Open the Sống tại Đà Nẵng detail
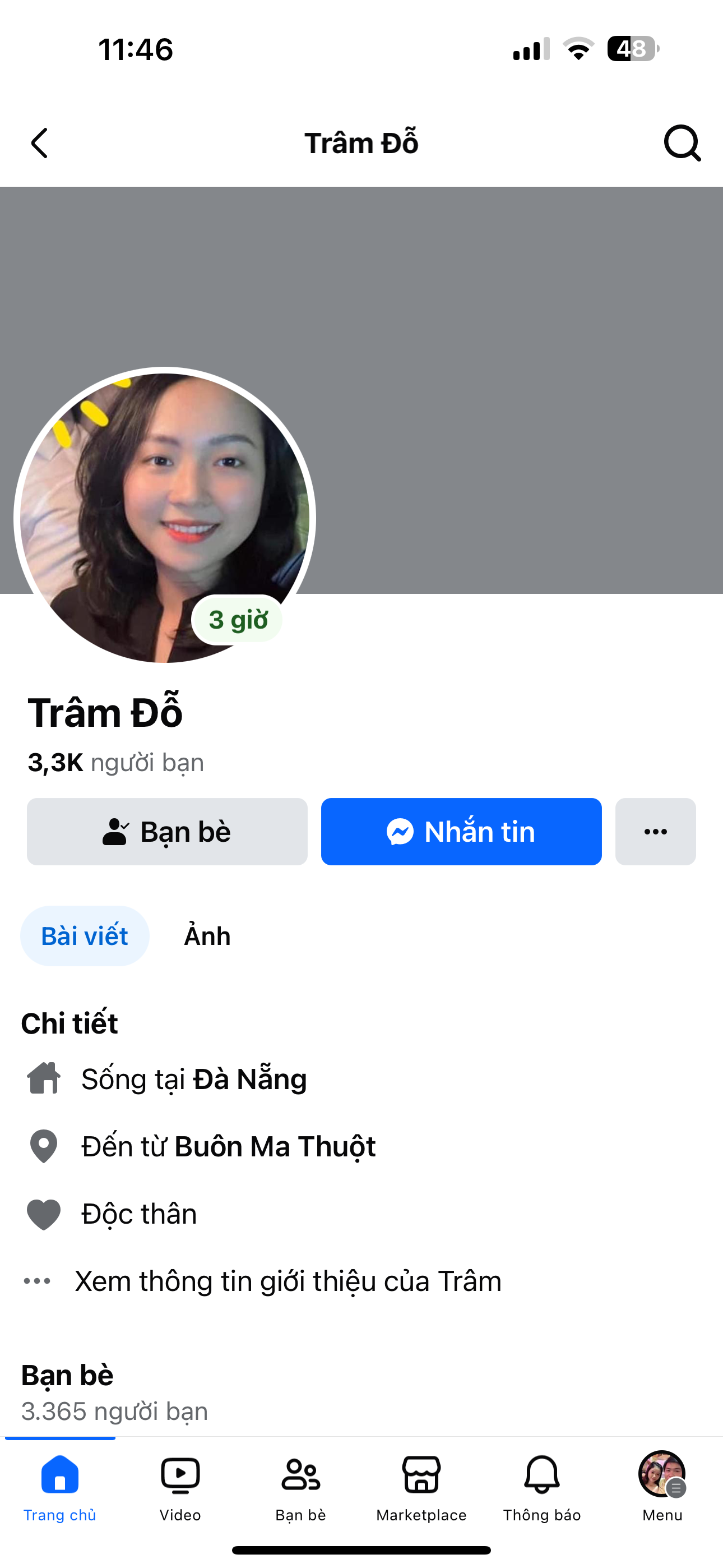The width and height of the screenshot is (723, 1568). (193, 1079)
